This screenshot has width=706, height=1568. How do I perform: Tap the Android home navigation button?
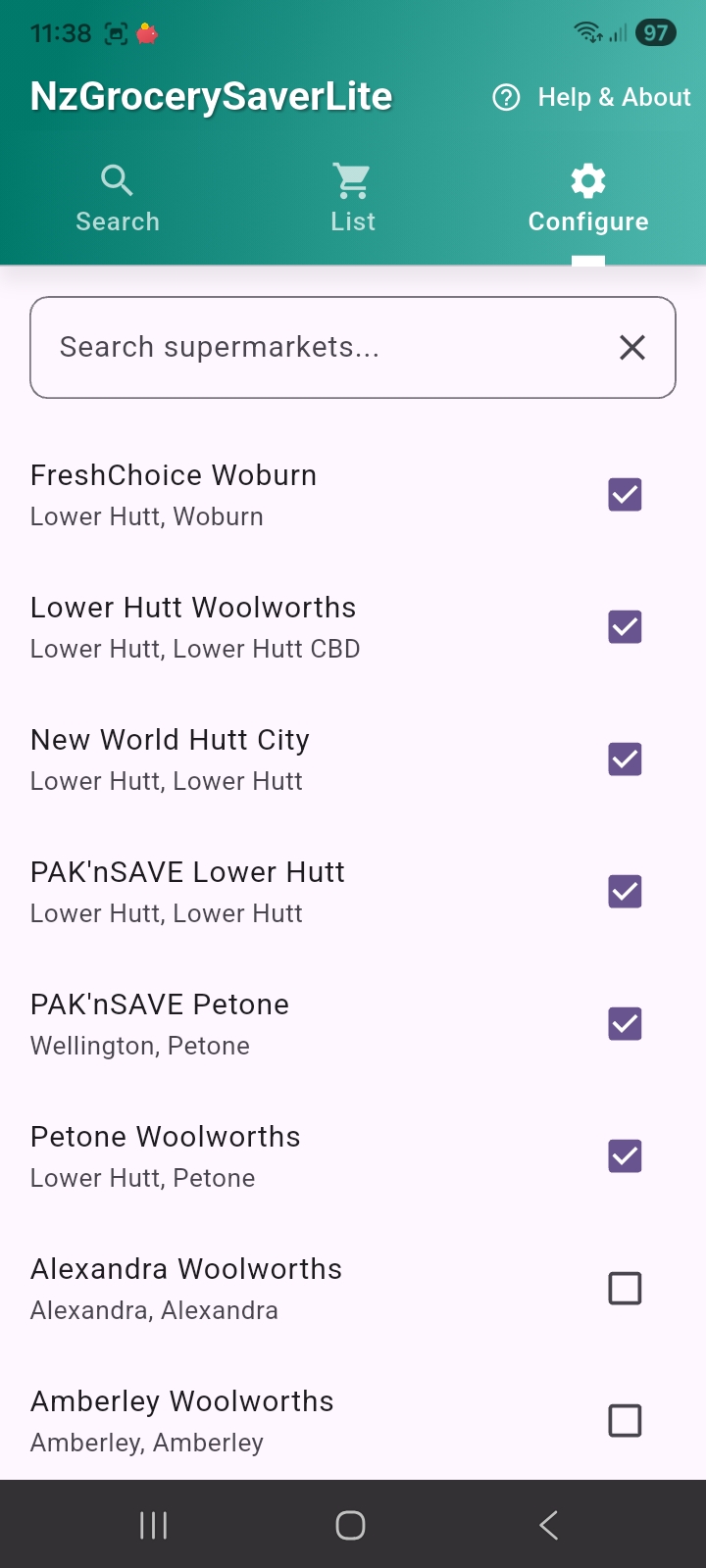[351, 1524]
